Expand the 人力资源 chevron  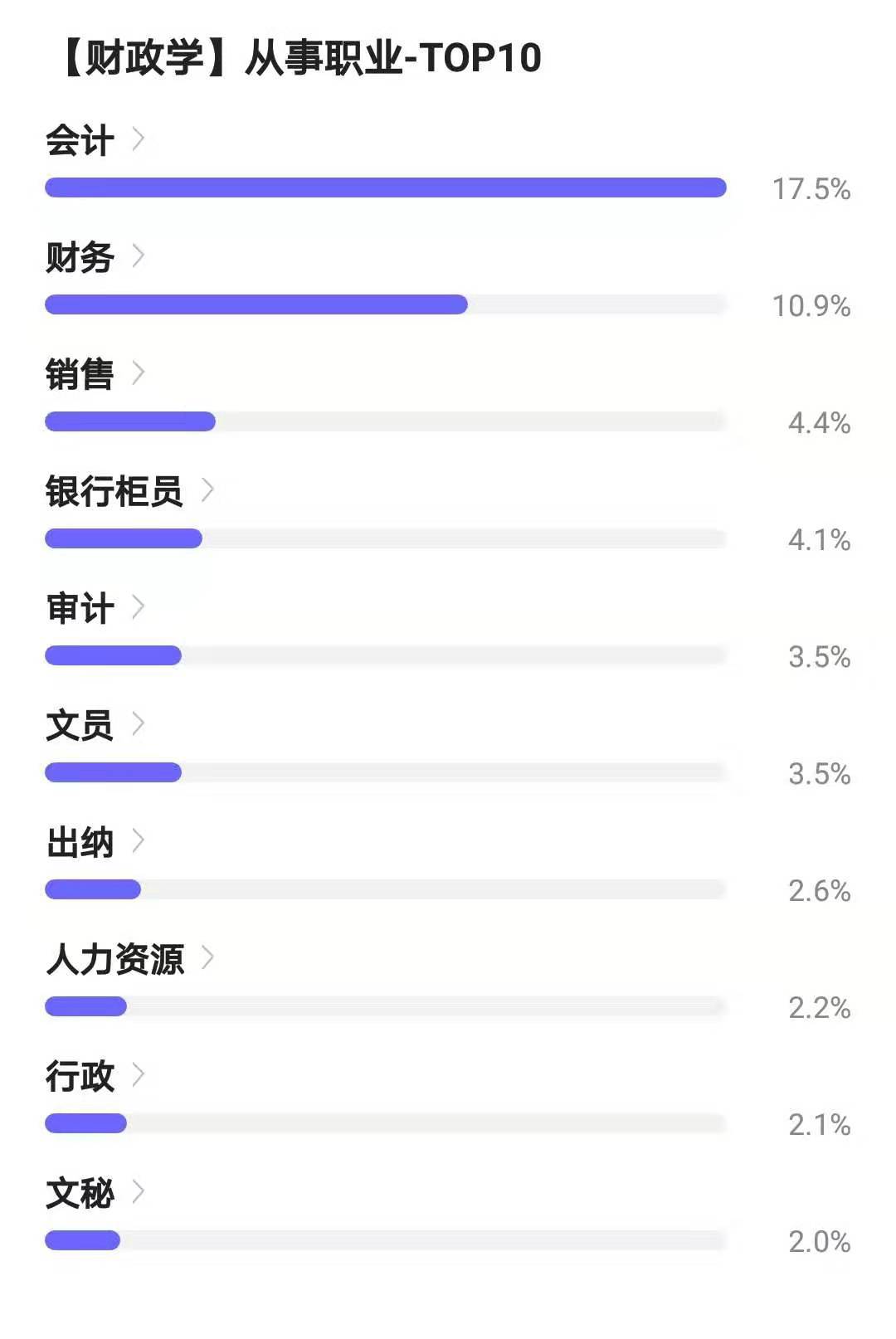[207, 959]
